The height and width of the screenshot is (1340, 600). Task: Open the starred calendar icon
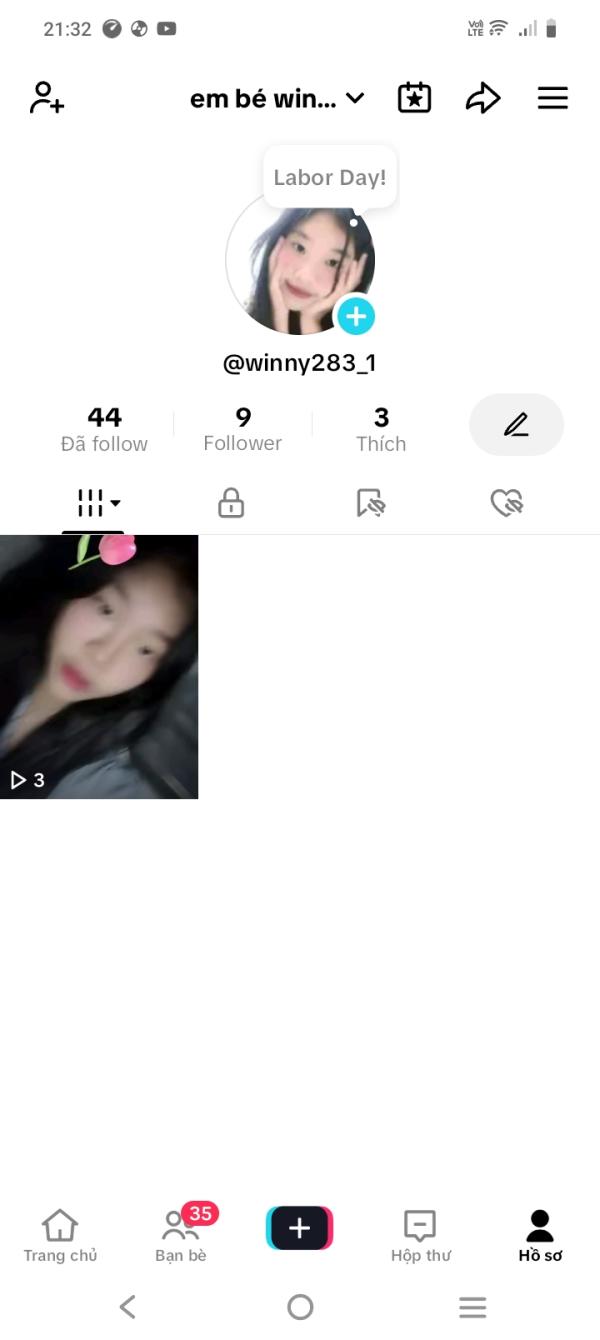pos(414,98)
